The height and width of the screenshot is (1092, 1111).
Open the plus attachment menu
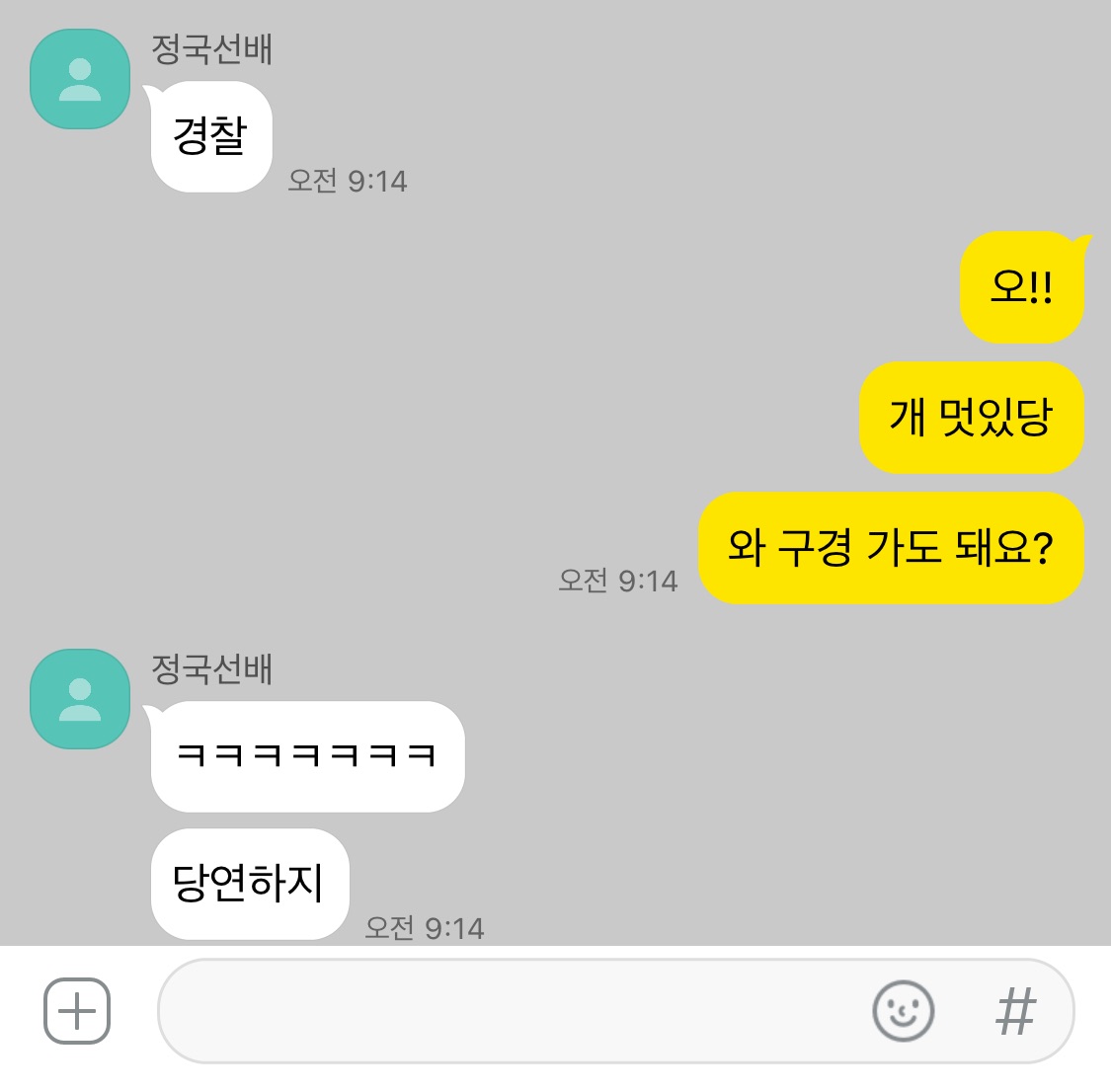77,1011
